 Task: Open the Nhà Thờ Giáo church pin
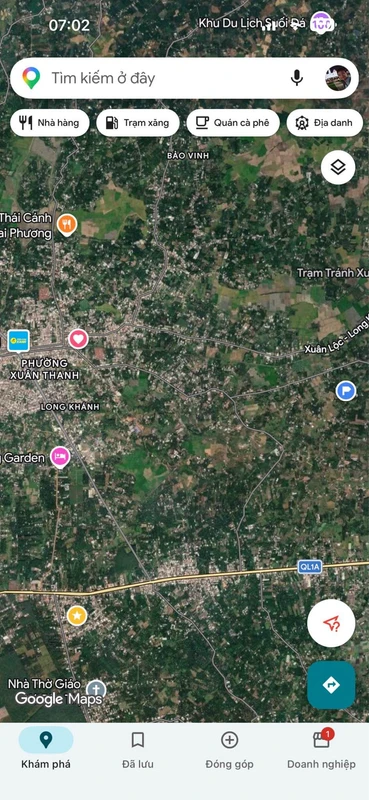click(x=96, y=689)
